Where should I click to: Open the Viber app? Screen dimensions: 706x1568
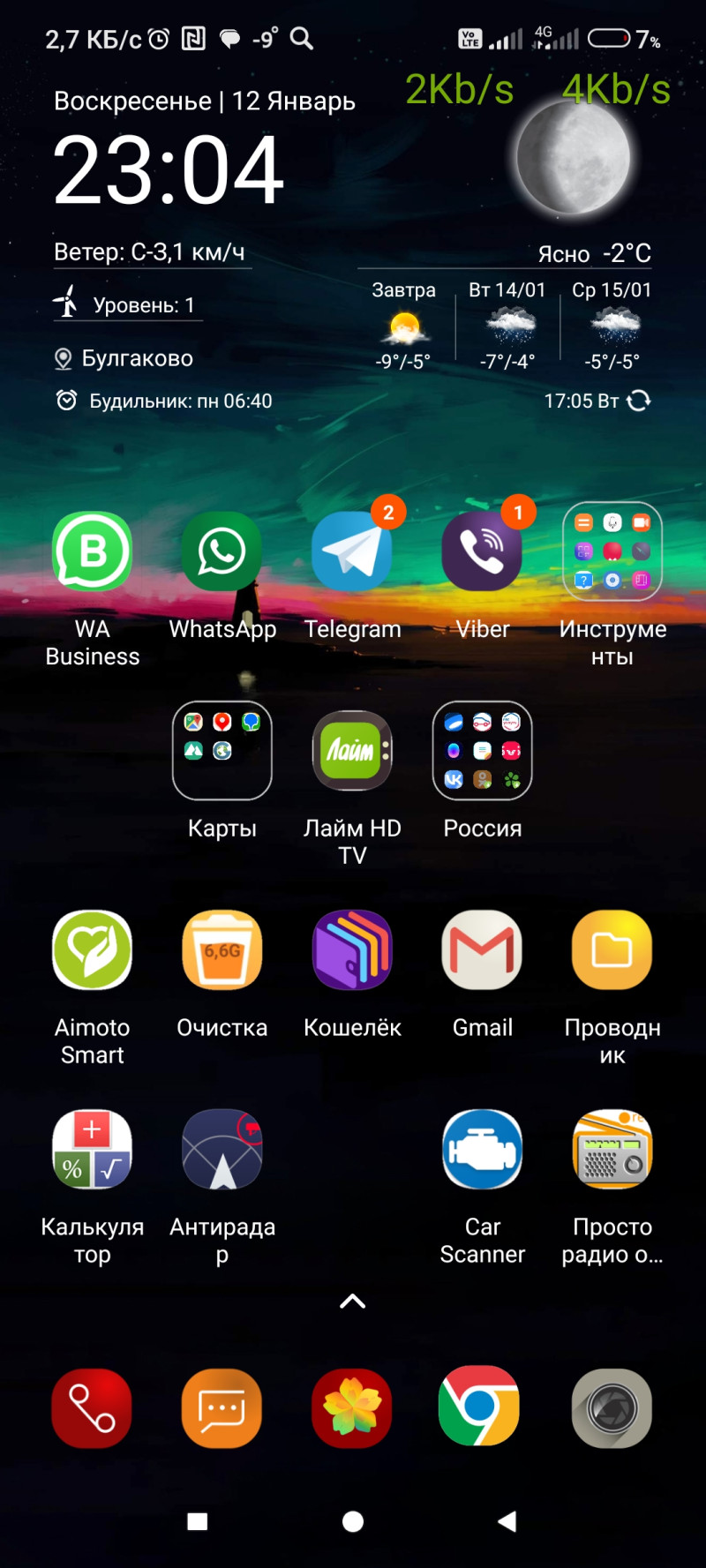tap(482, 551)
